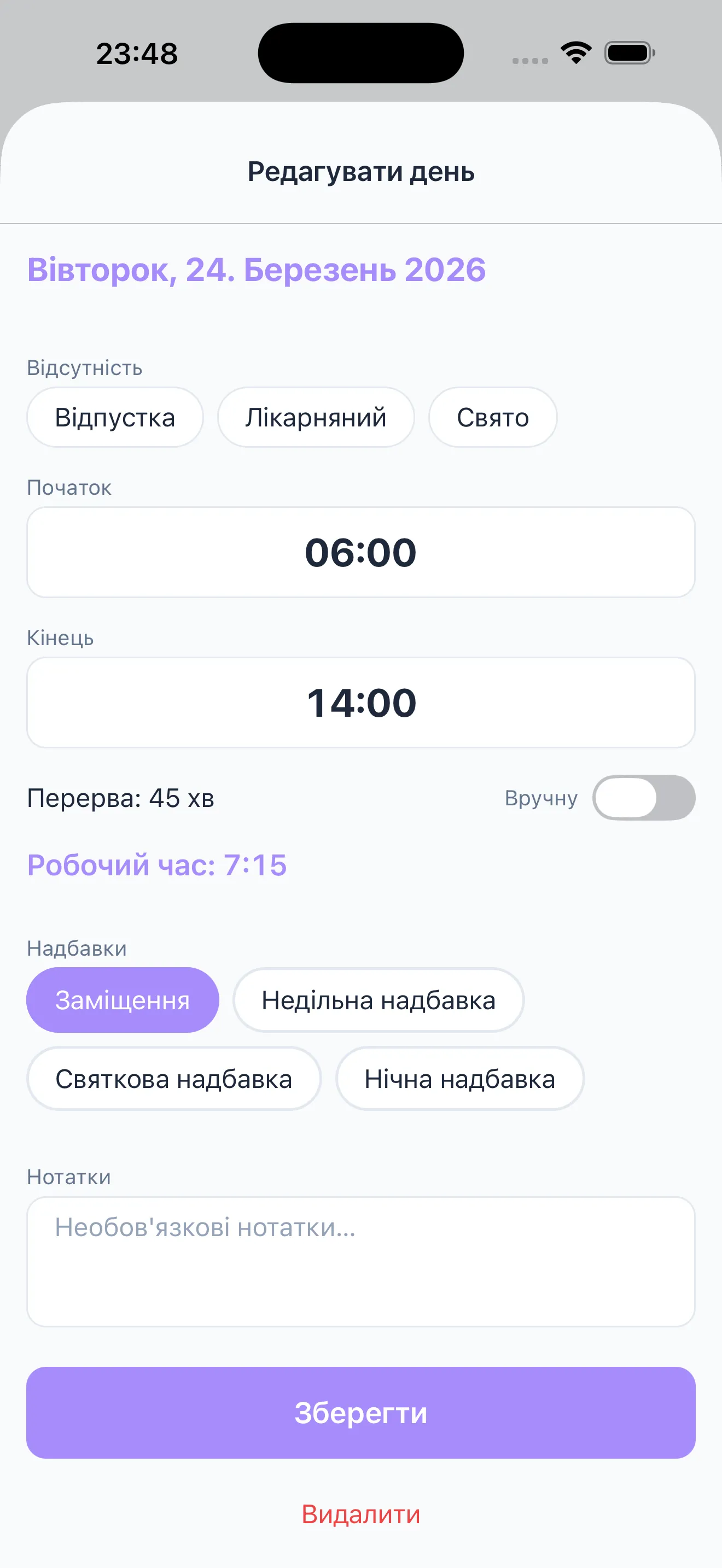Enable the Святкова надбавка supplement
This screenshot has width=722, height=1568.
tap(174, 1079)
